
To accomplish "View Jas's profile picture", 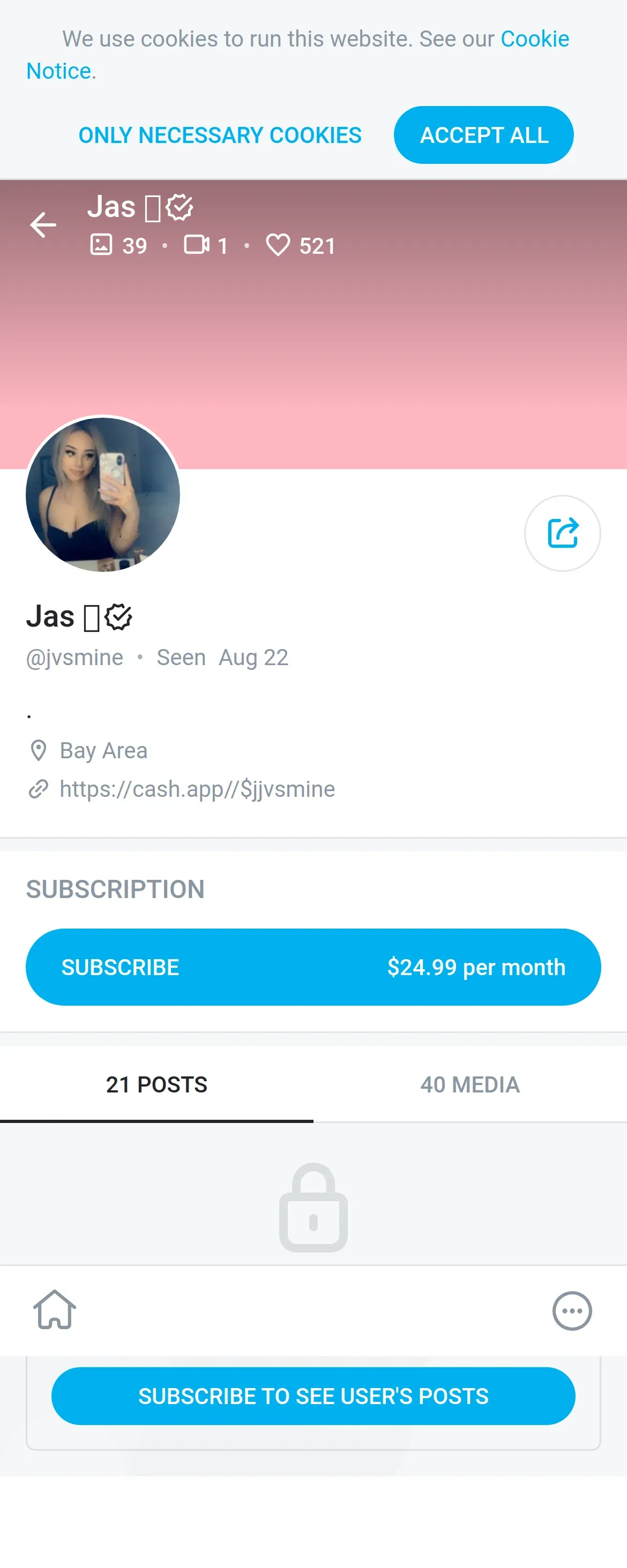I will pos(103,494).
